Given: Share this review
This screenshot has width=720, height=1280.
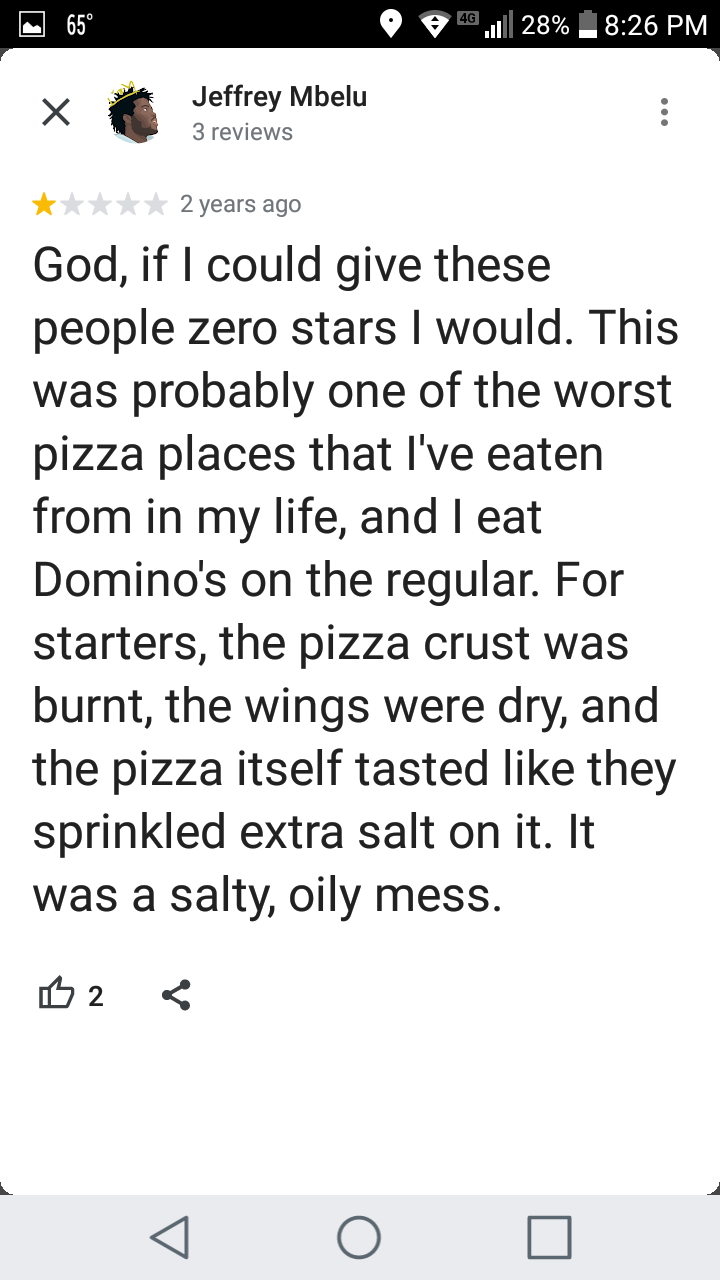Looking at the screenshot, I should pos(176,995).
